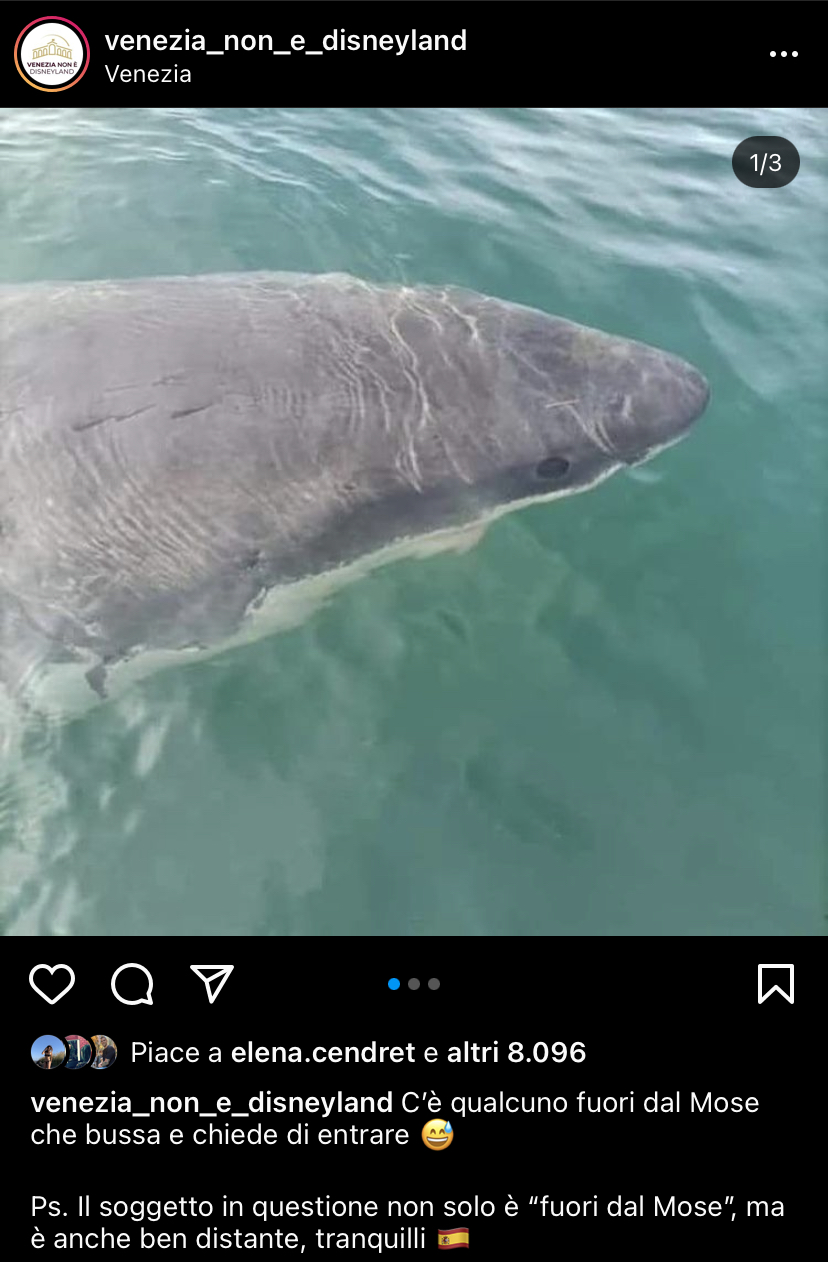Tap the shark photo in the carousel
Screen dimensions: 828x1262
click(x=414, y=520)
